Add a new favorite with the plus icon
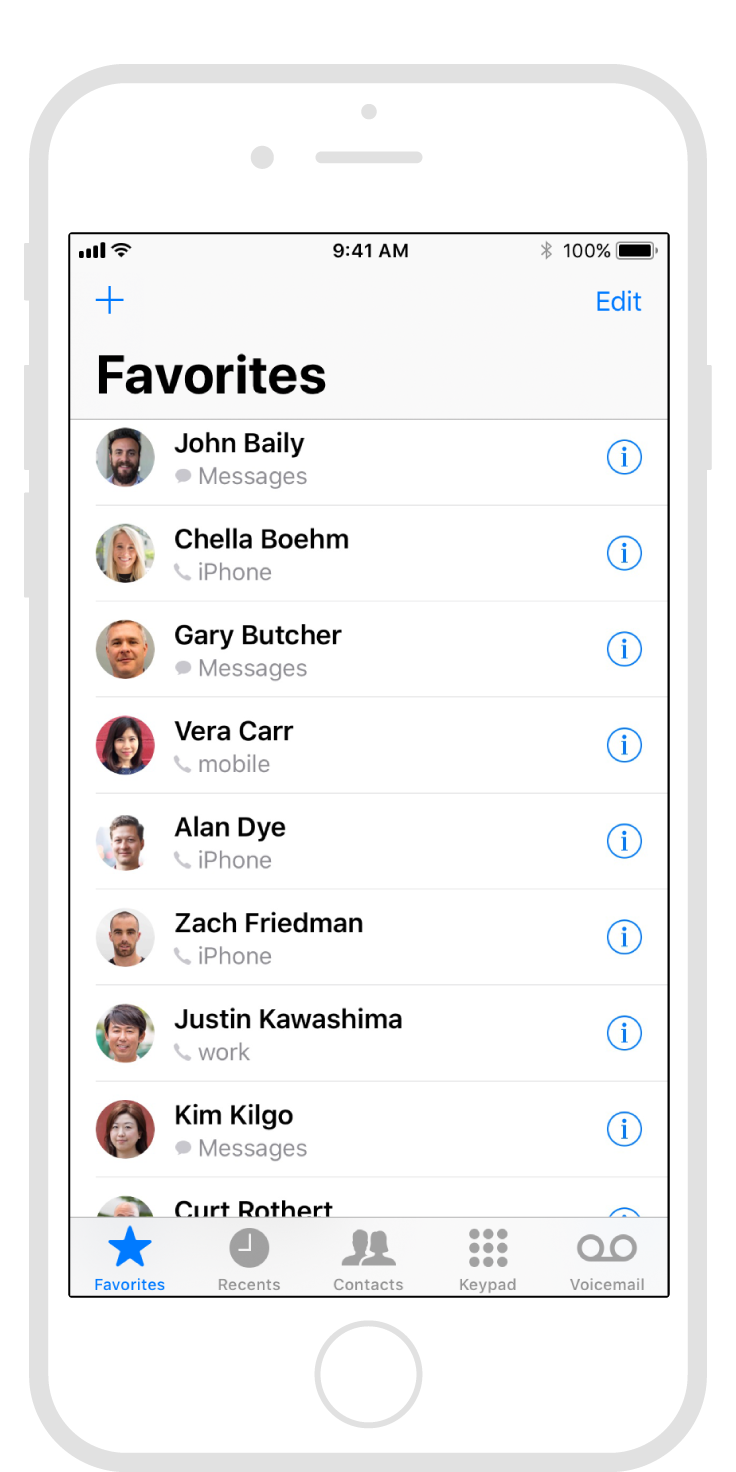736x1472 pixels. coord(110,301)
